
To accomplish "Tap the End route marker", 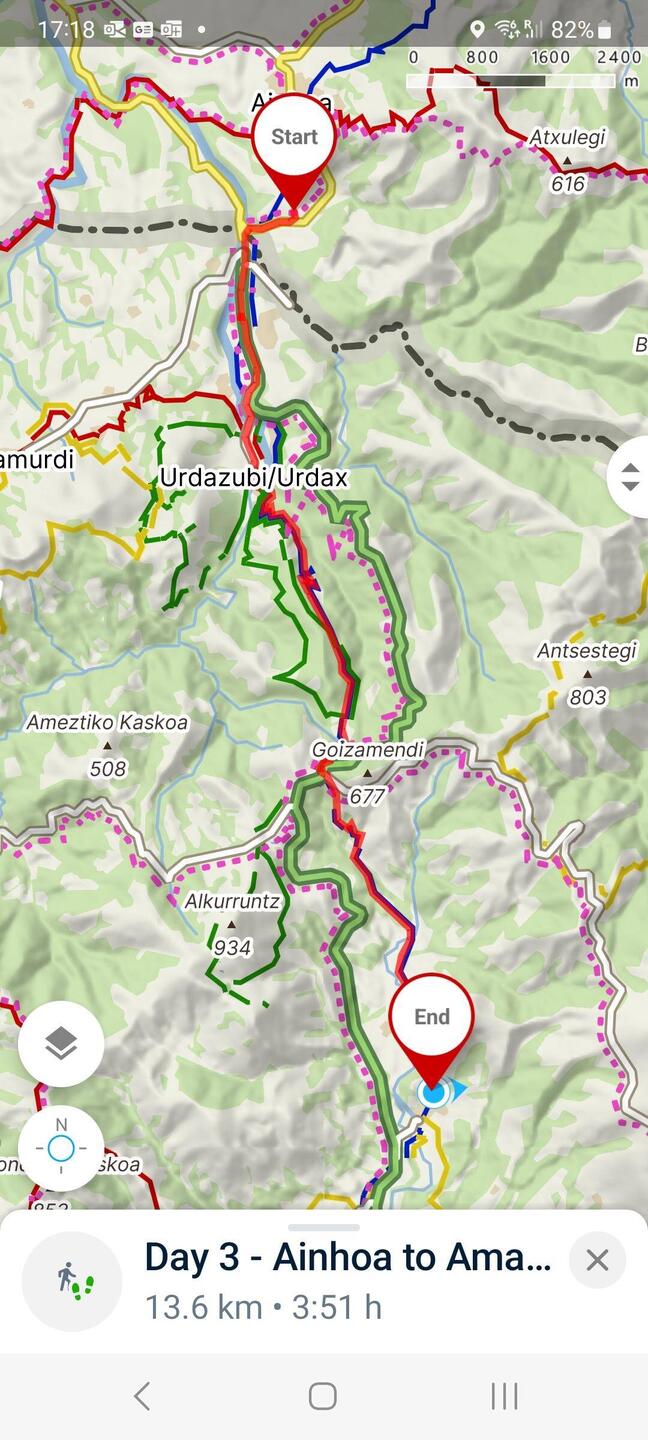I will pyautogui.click(x=431, y=1018).
